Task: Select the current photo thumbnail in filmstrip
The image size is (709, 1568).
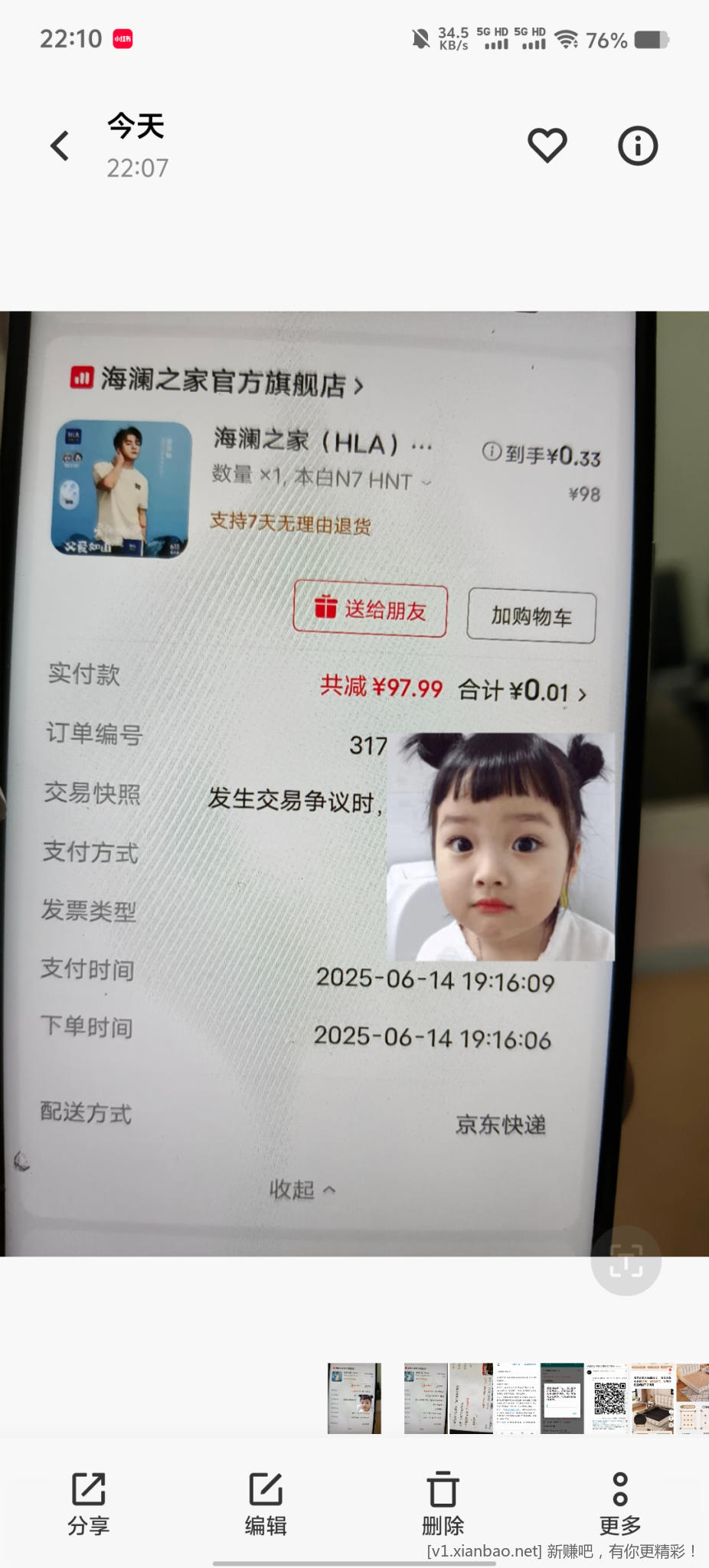Action: pos(354,1398)
